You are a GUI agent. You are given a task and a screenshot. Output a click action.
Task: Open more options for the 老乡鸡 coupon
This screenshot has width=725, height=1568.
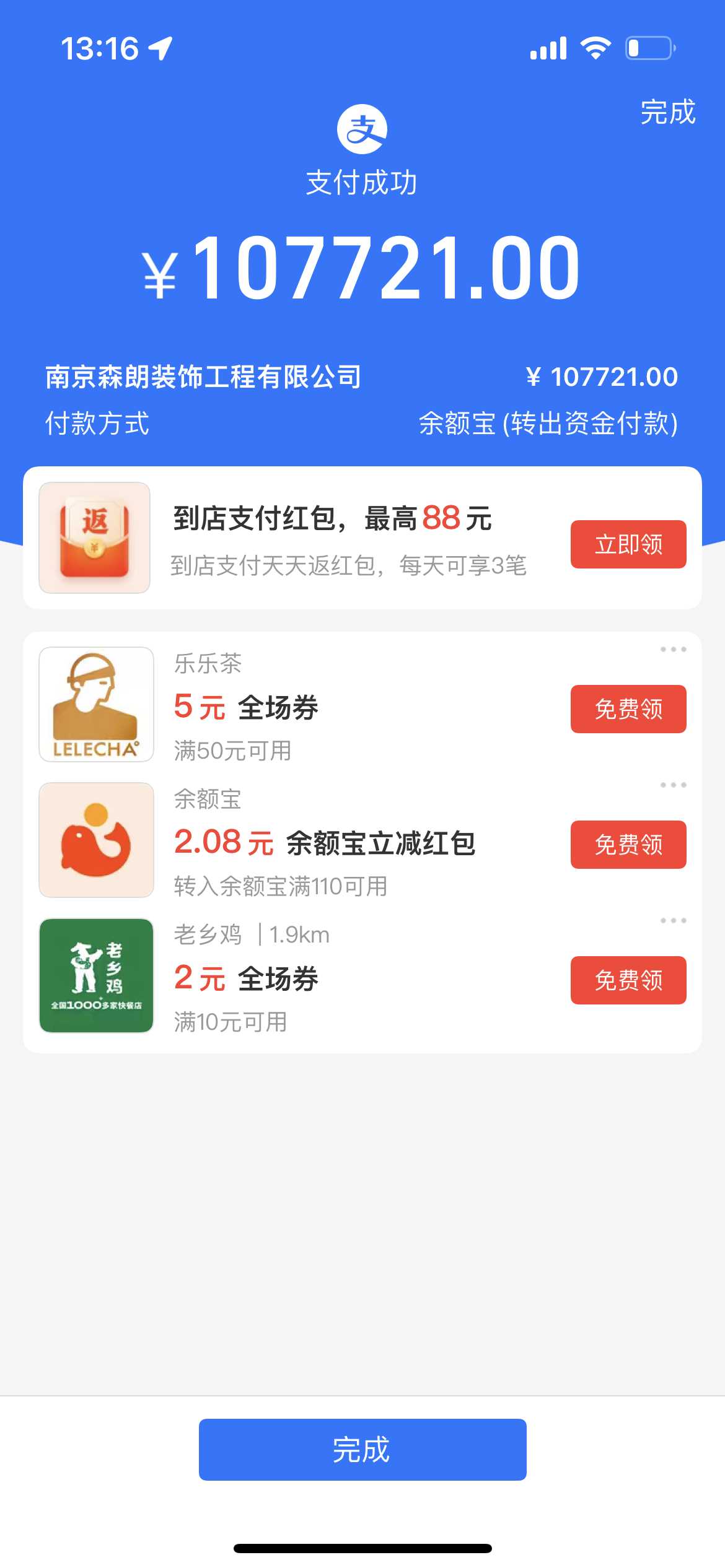pyautogui.click(x=673, y=921)
